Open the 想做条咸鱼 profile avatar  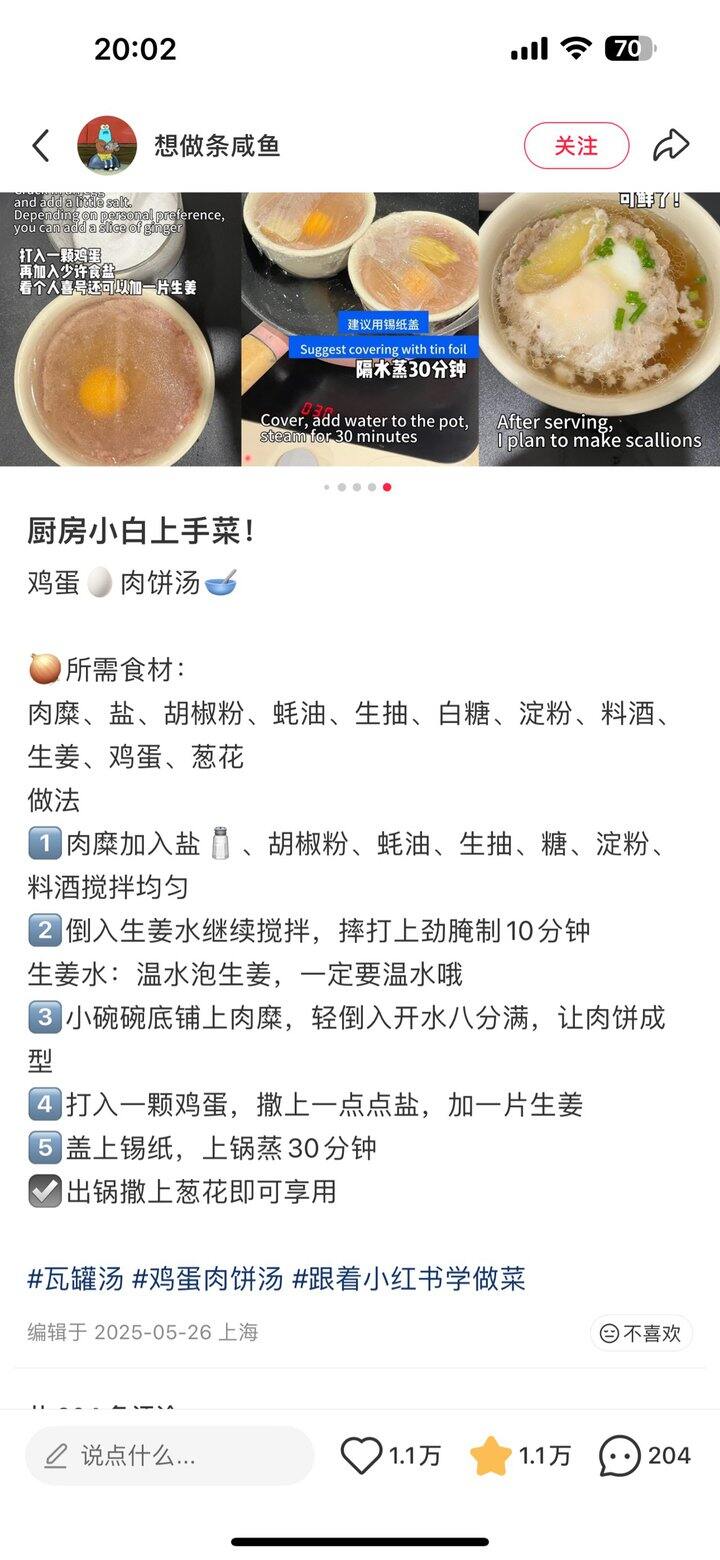[107, 146]
